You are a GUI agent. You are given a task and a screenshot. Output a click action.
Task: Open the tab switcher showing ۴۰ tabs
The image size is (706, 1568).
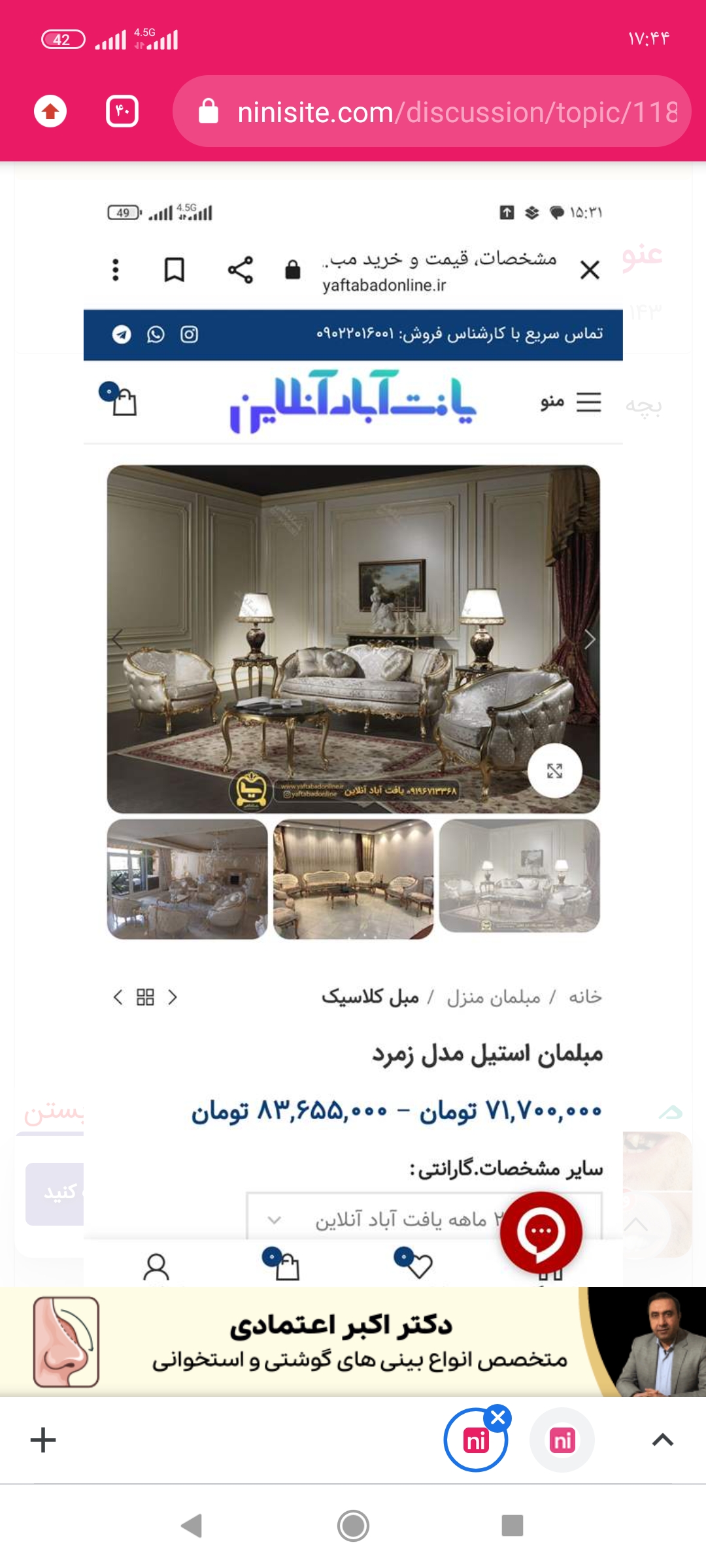coord(122,111)
